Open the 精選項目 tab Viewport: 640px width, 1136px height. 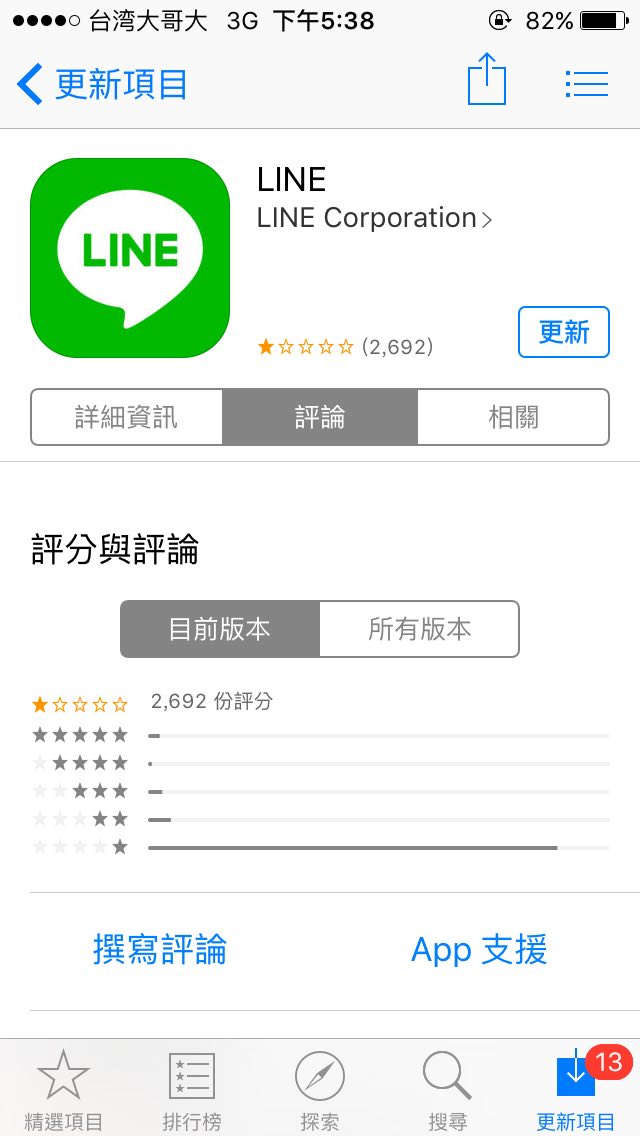pyautogui.click(x=63, y=1090)
